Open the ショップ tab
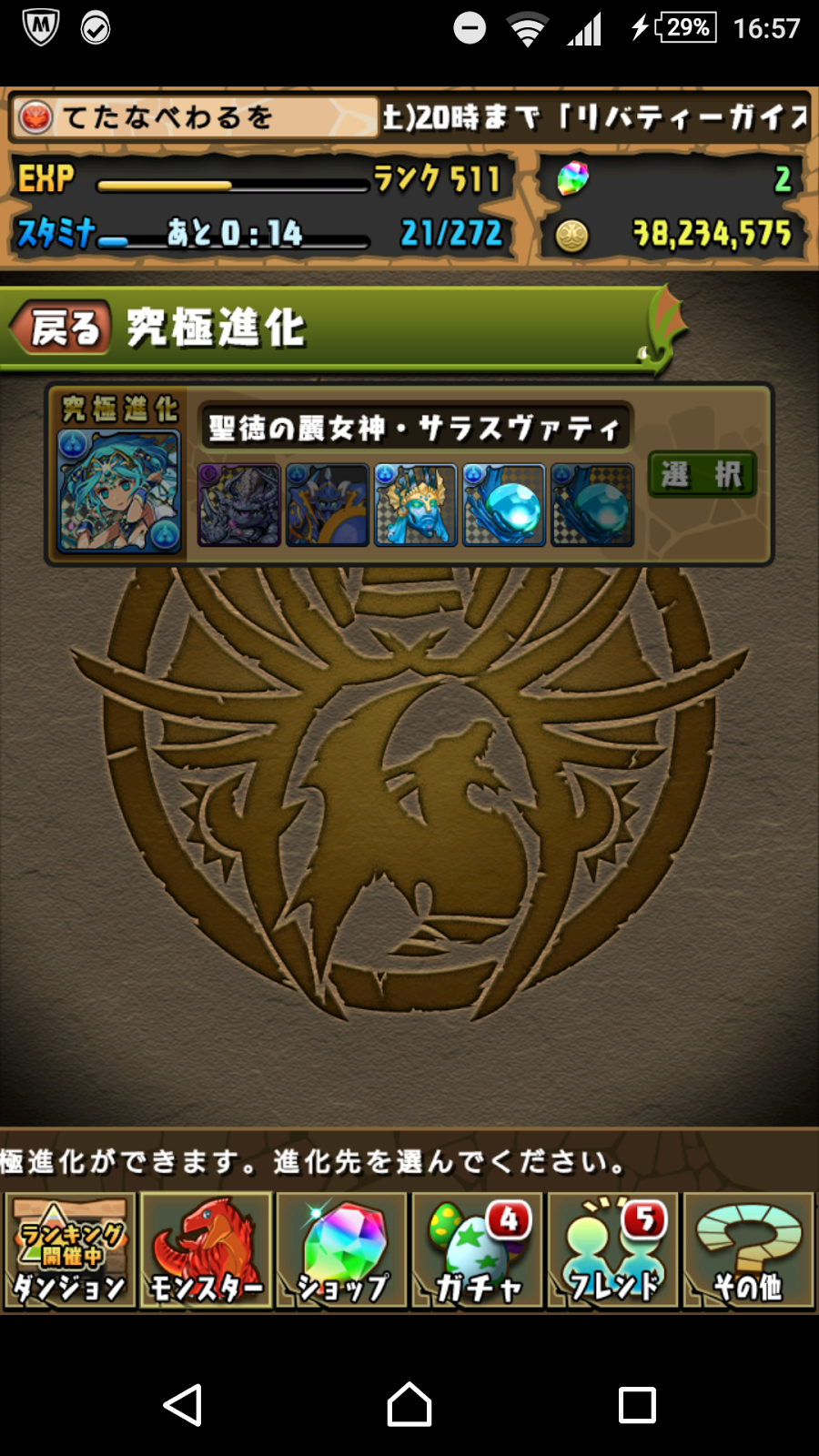This screenshot has height=1456, width=819. point(342,1250)
